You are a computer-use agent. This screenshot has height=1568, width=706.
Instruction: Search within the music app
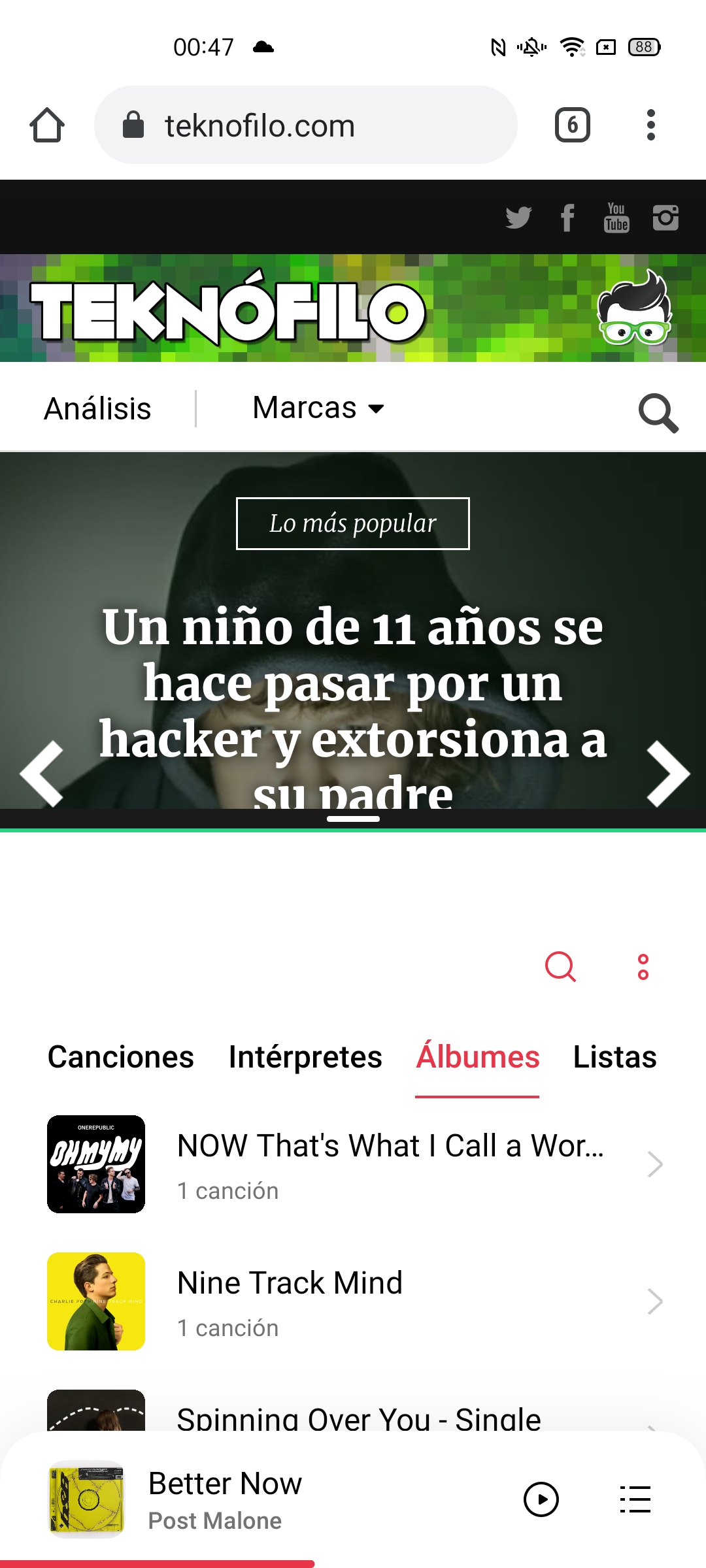560,967
